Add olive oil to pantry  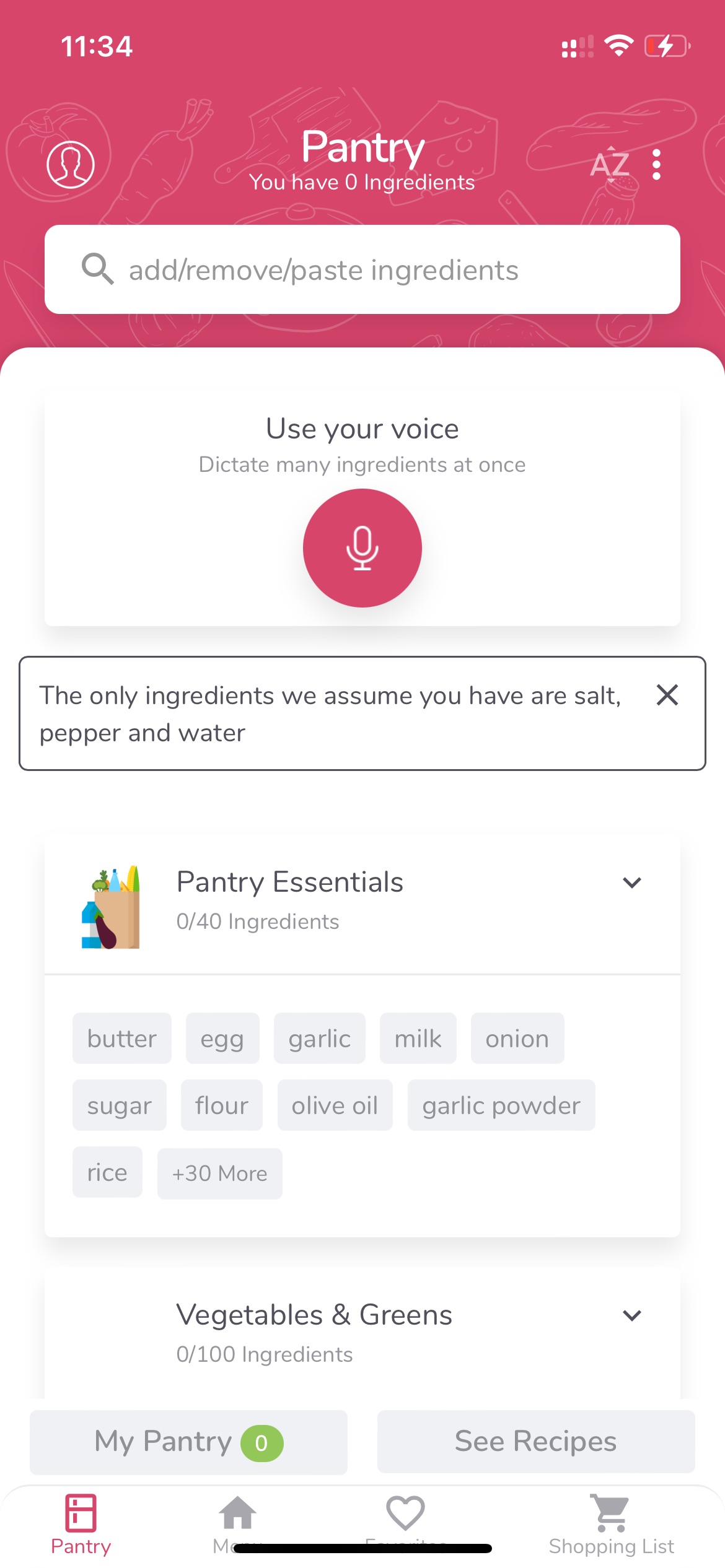[335, 1105]
